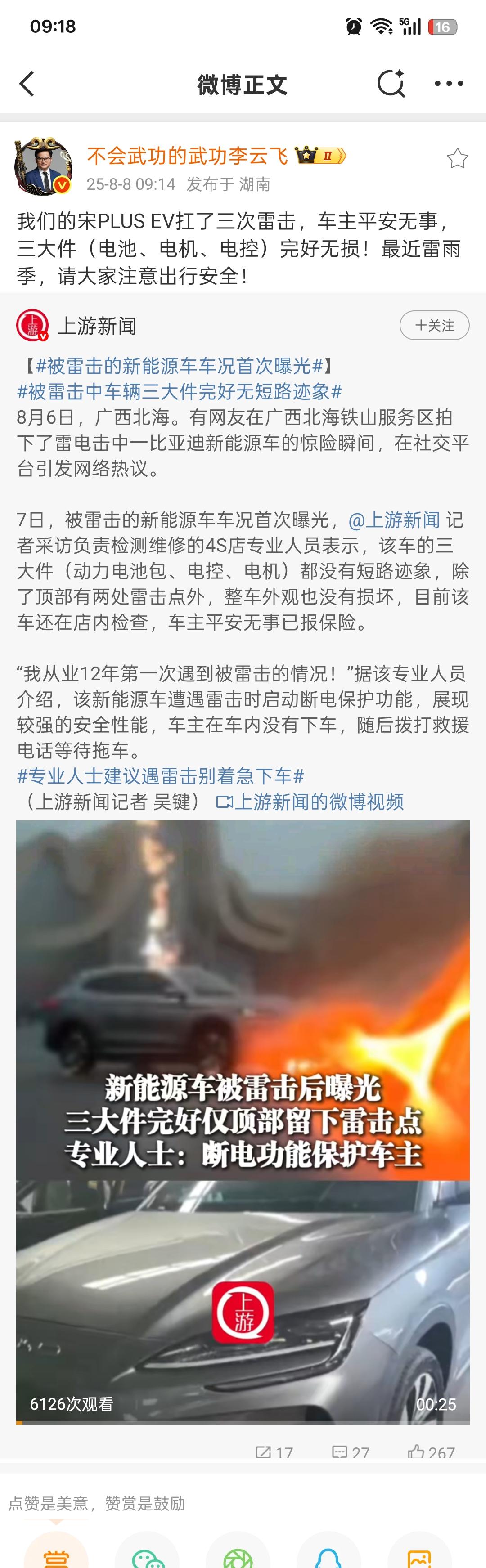Image resolution: width=486 pixels, height=1568 pixels.
Task: Open the AI summary icon in app bar
Action: (391, 83)
